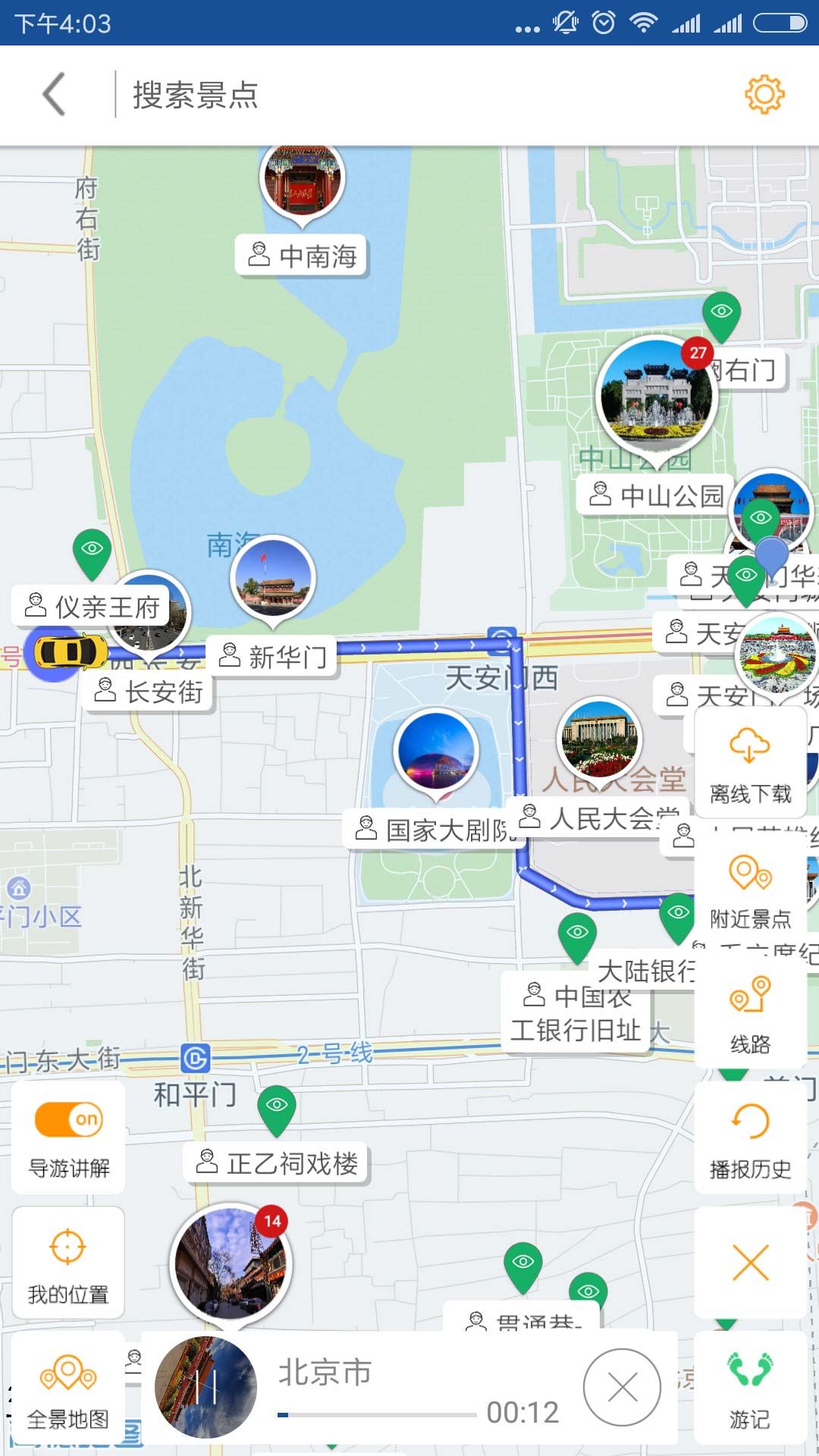Open 全景地图 panorama map

[68, 1388]
